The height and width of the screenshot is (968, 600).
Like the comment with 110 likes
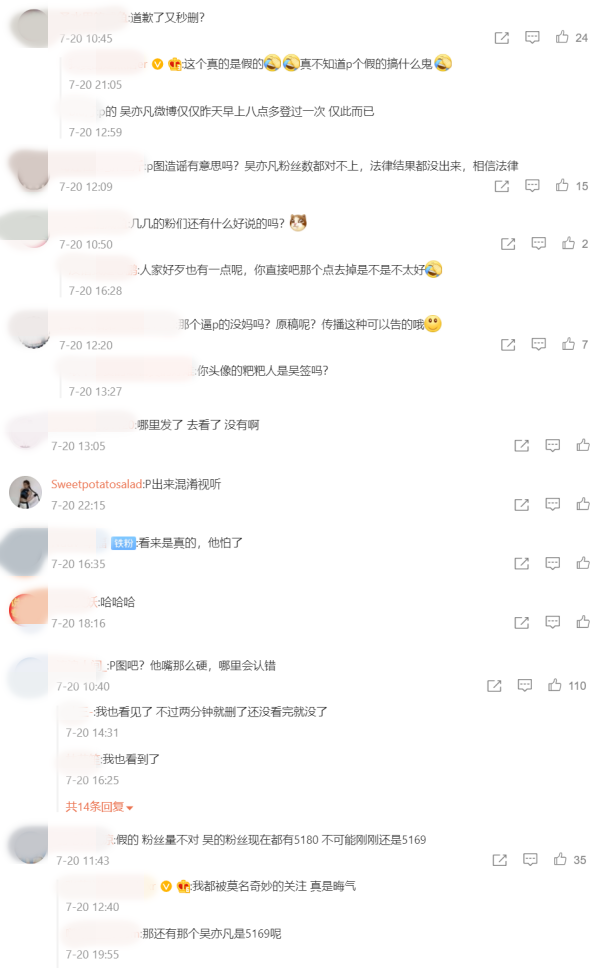pyautogui.click(x=555, y=686)
